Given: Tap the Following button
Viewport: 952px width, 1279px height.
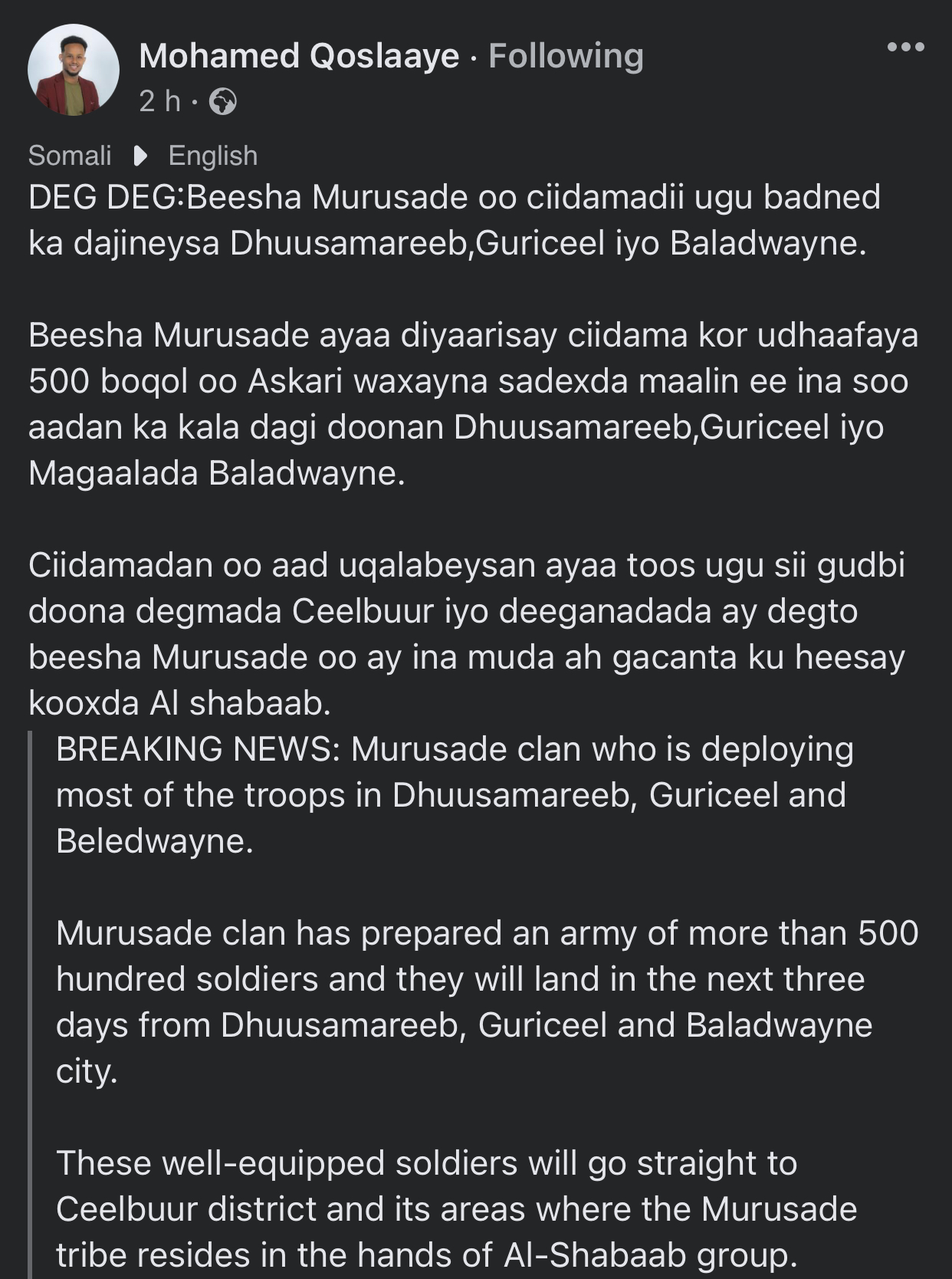Looking at the screenshot, I should point(566,56).
